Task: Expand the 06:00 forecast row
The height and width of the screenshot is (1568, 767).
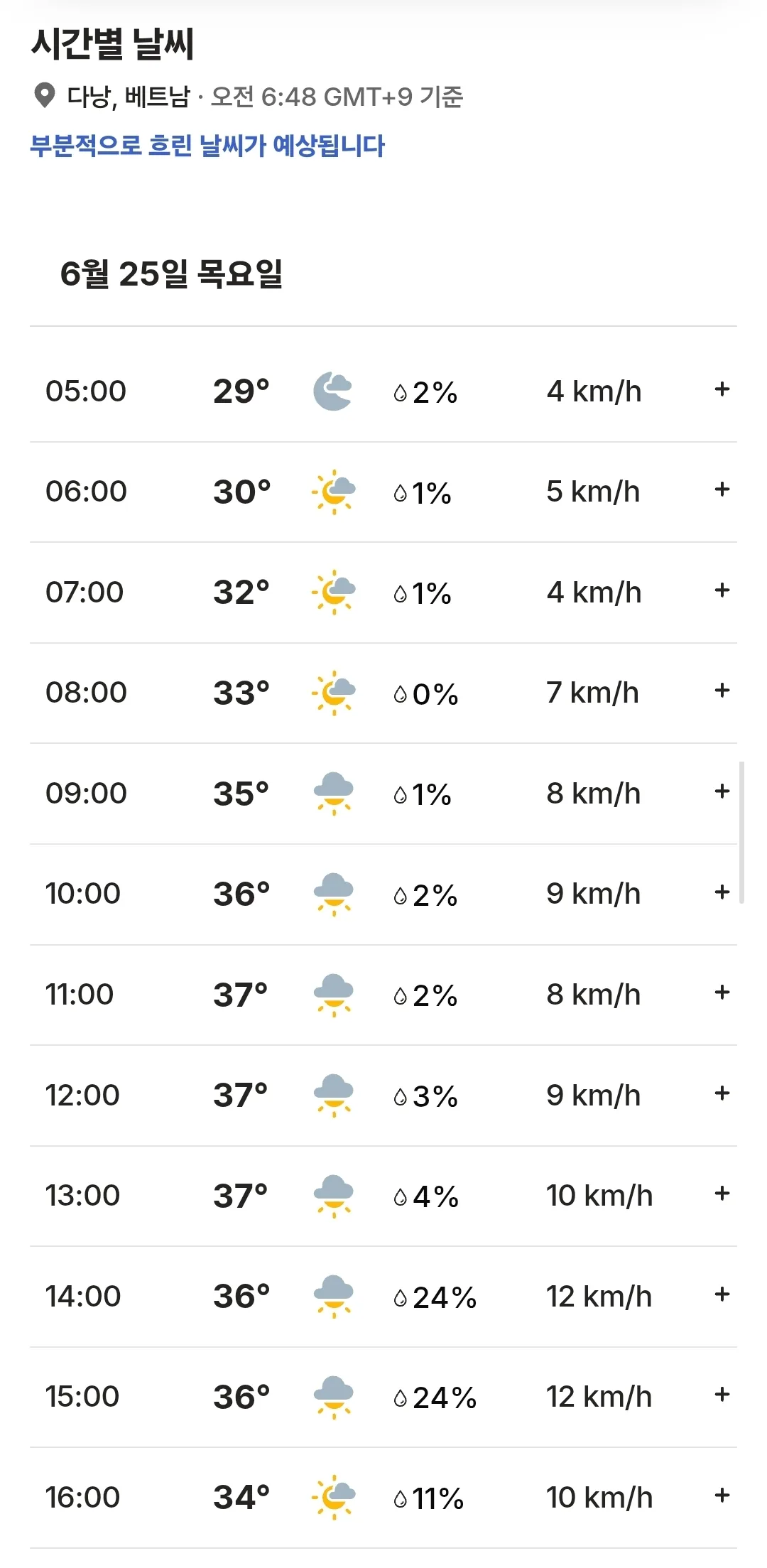Action: click(722, 490)
